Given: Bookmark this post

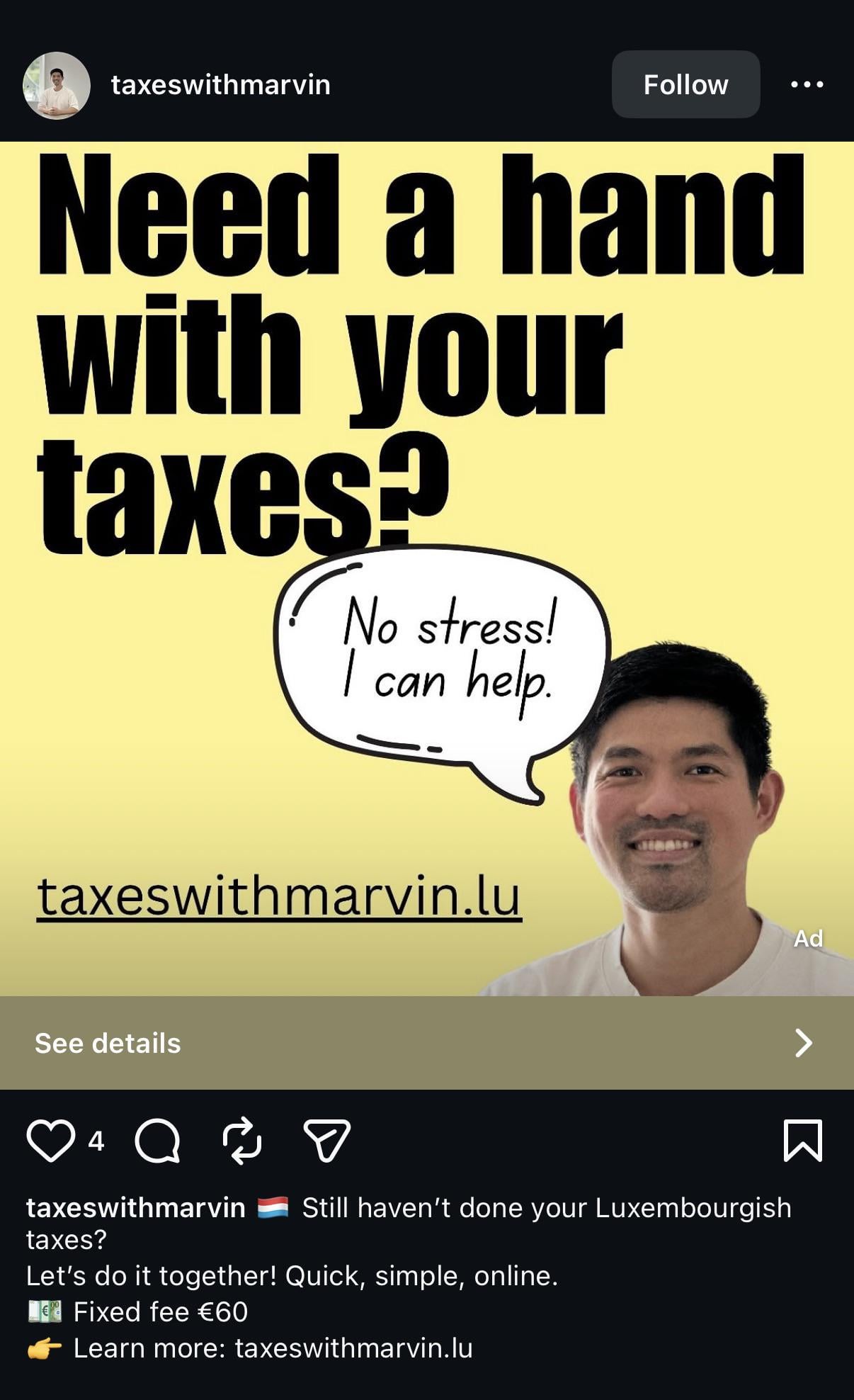Looking at the screenshot, I should click(803, 1141).
